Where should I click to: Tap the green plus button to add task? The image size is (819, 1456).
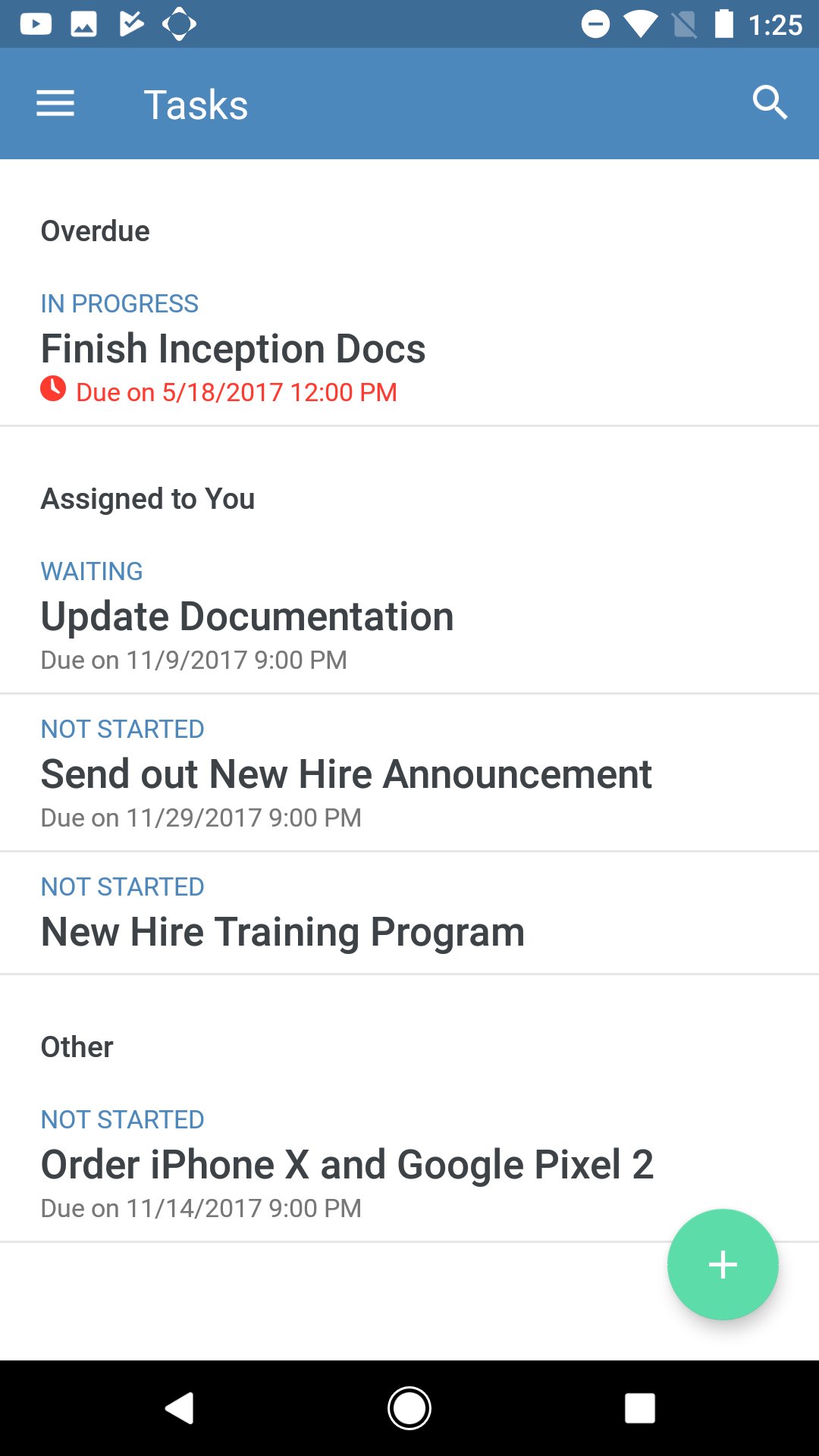[722, 1264]
